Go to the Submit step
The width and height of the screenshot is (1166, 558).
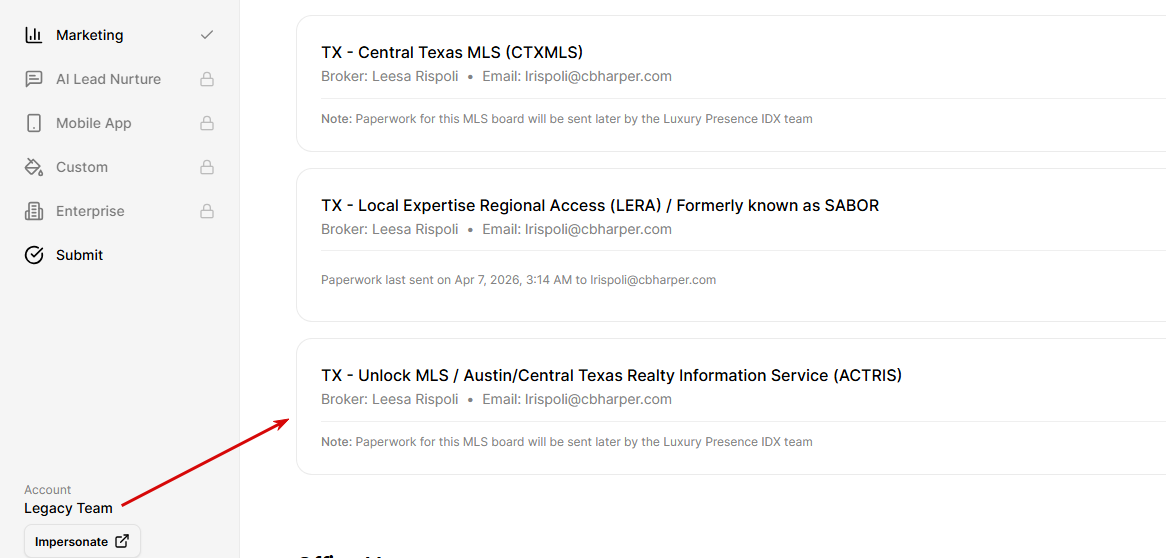point(79,255)
